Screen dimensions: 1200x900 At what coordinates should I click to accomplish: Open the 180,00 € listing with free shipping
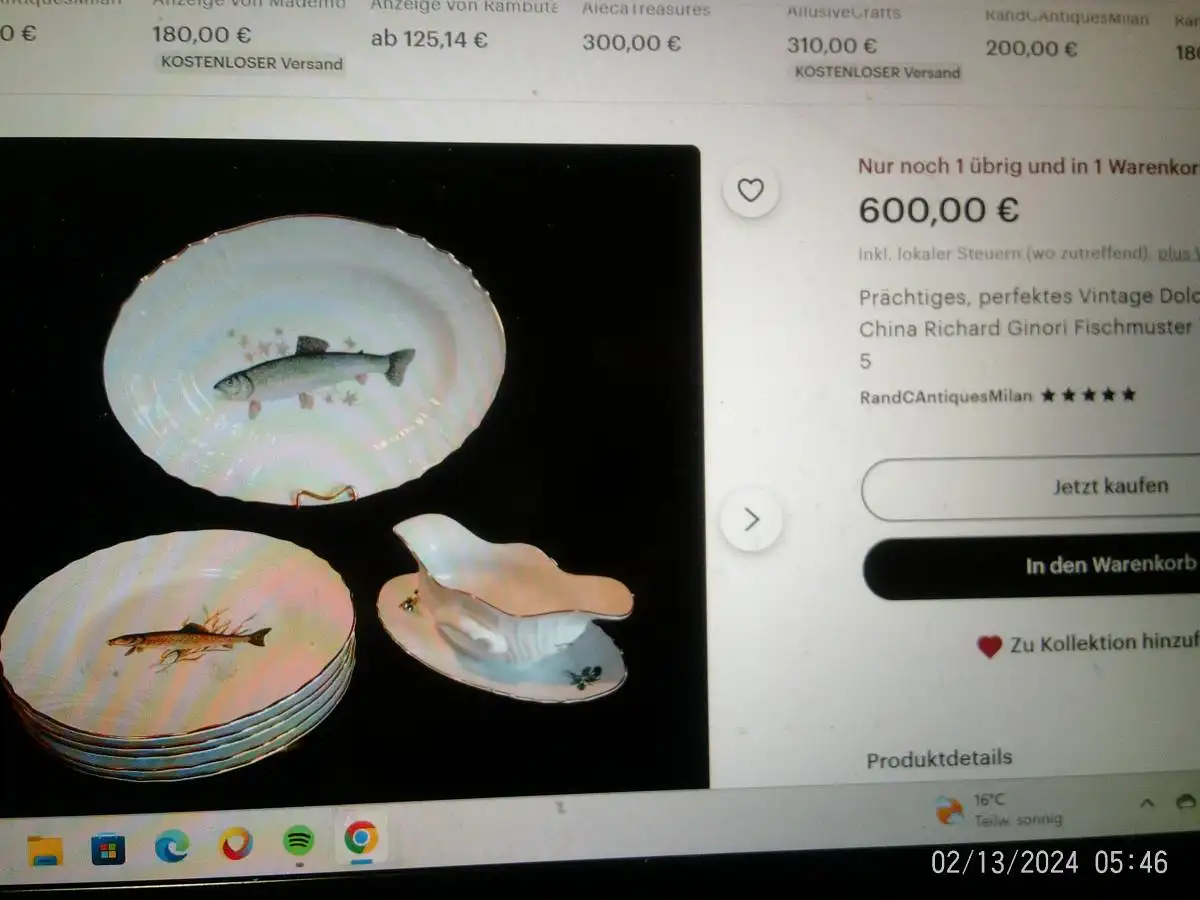201,35
